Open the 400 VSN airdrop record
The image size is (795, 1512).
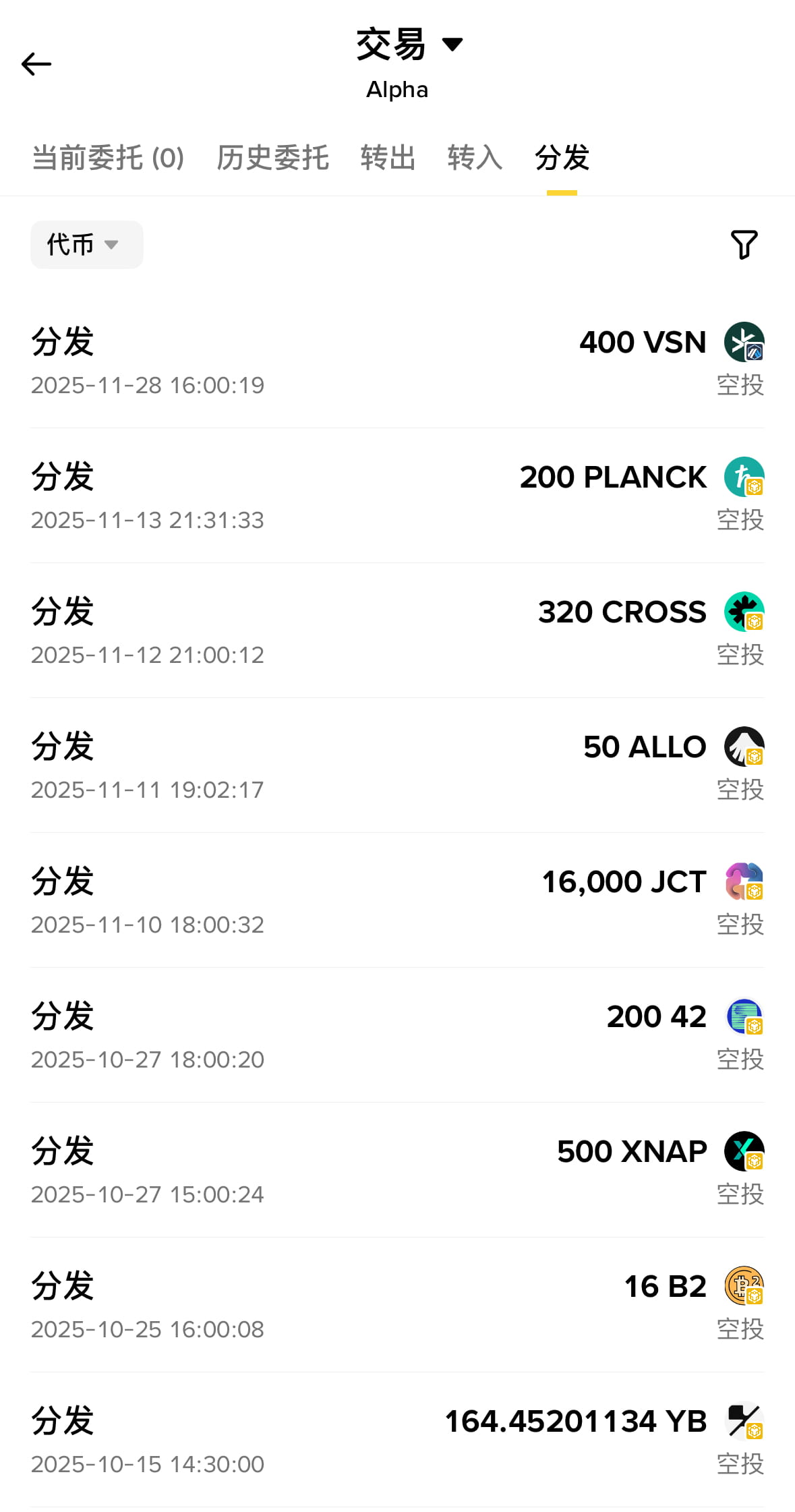397,361
